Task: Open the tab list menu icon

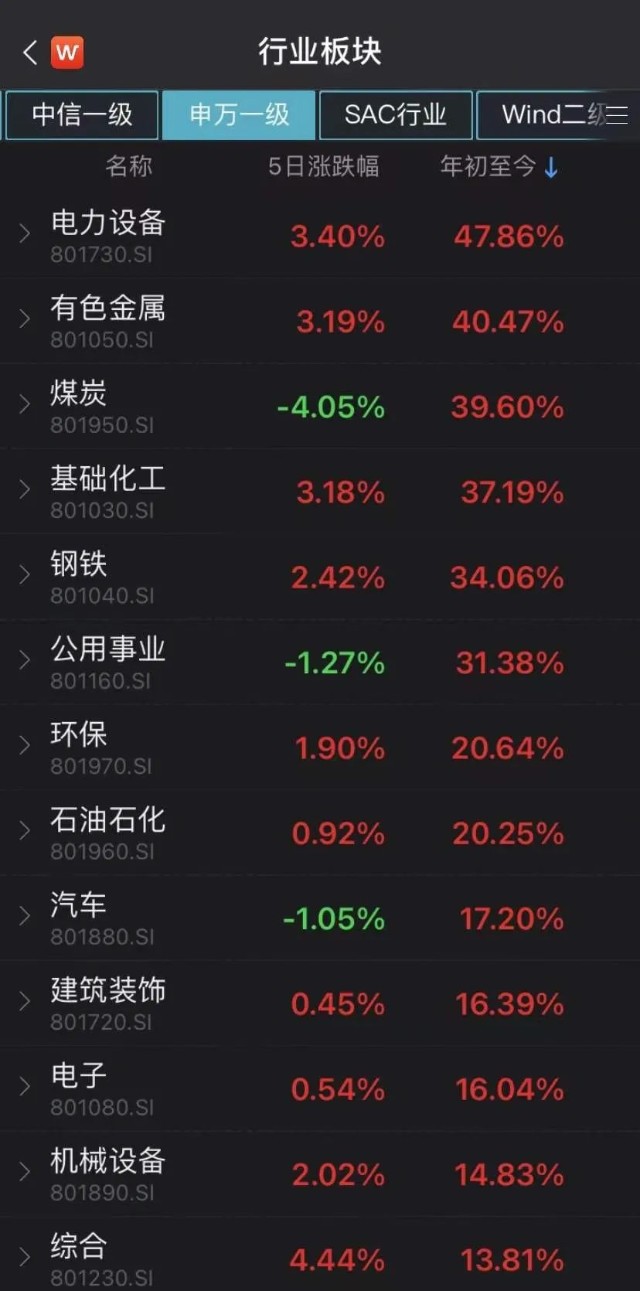Action: (x=618, y=115)
